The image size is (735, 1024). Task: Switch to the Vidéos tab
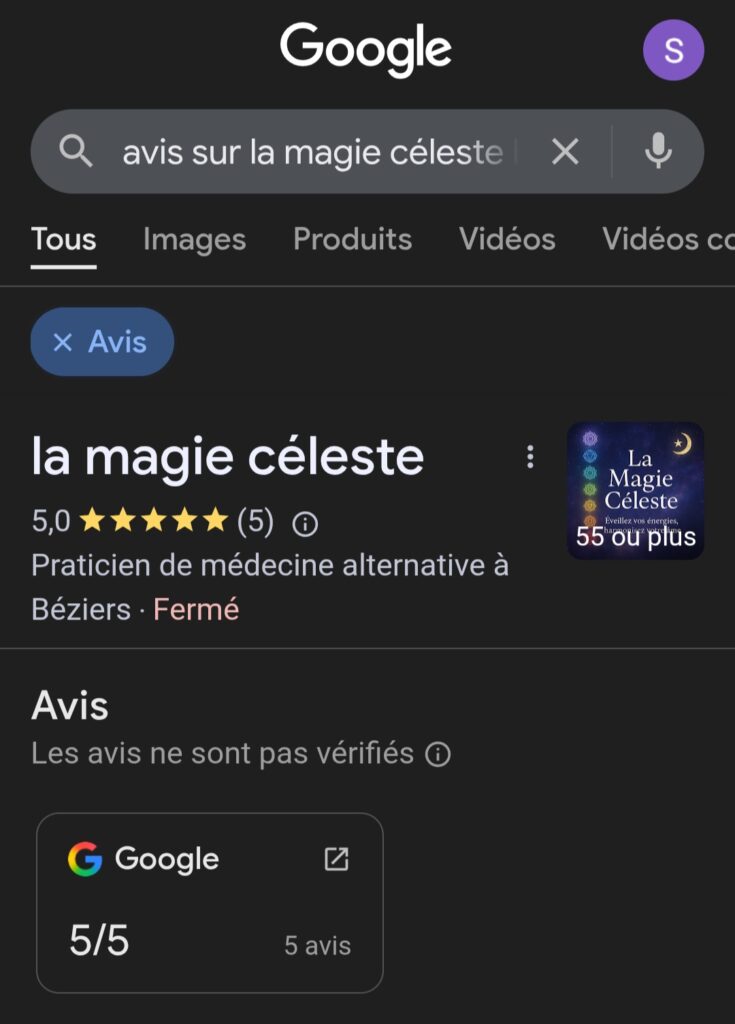pos(507,239)
